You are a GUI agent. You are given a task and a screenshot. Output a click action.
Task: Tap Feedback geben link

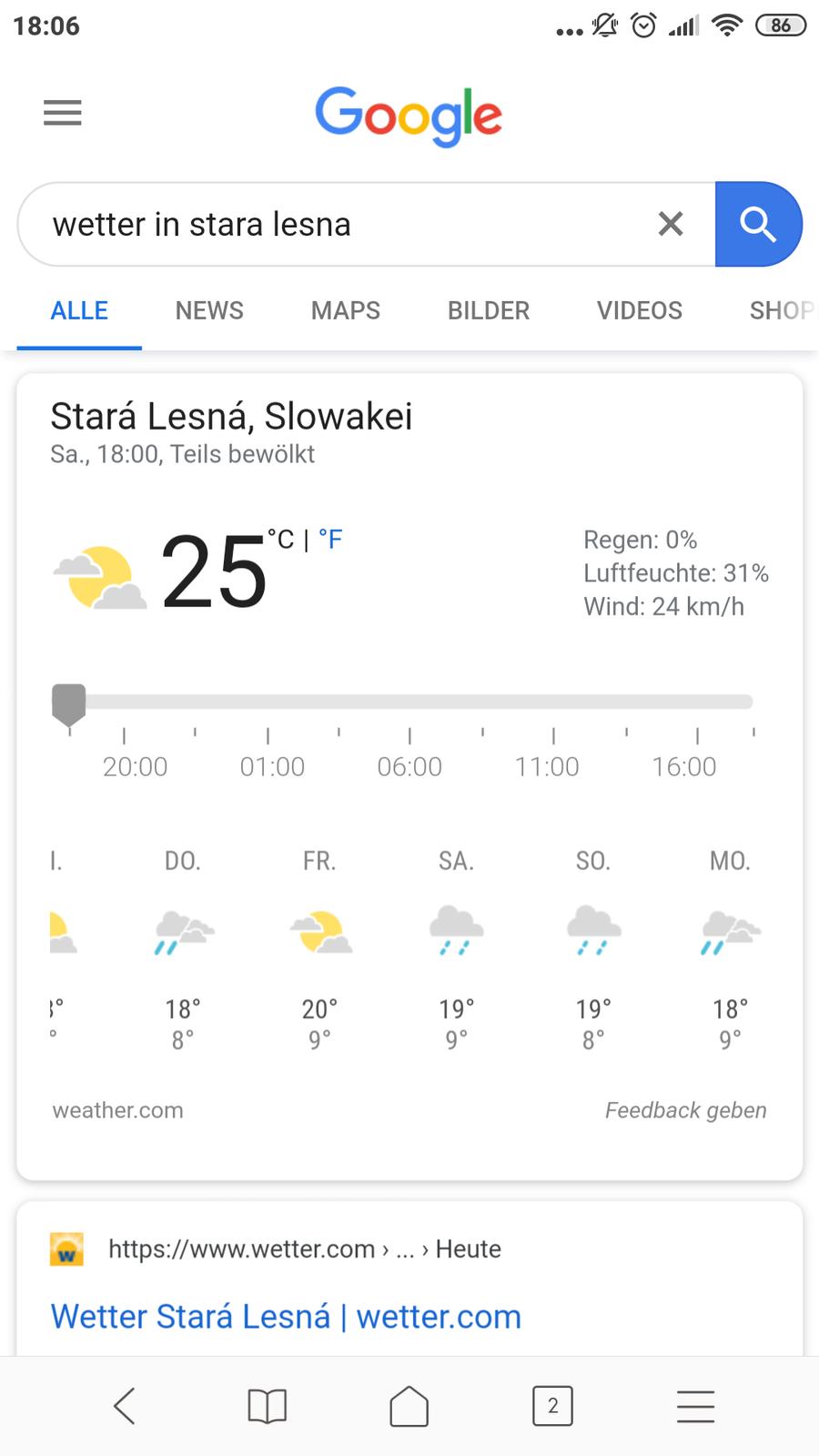point(685,1110)
